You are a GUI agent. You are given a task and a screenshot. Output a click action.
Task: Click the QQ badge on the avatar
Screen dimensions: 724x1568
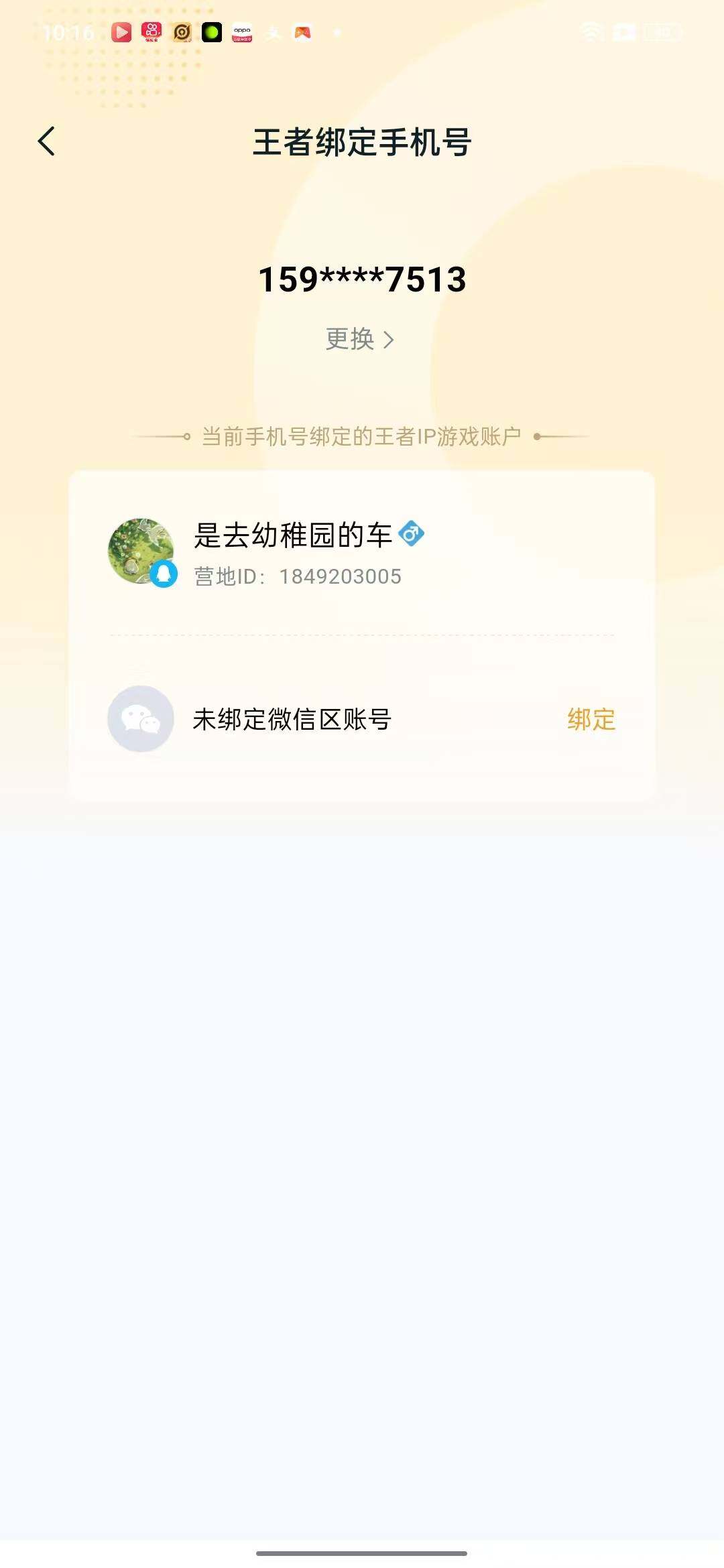click(166, 573)
